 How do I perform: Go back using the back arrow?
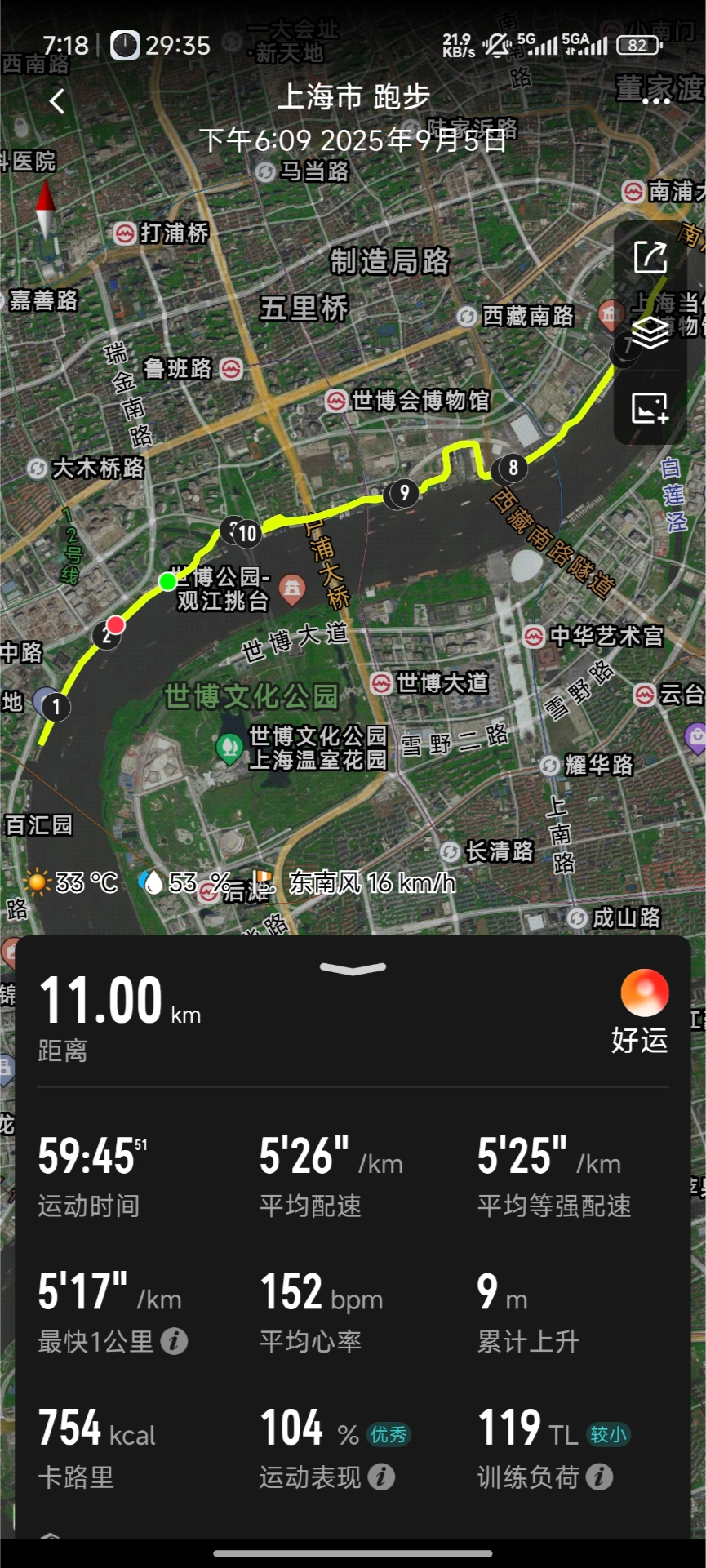(x=56, y=101)
